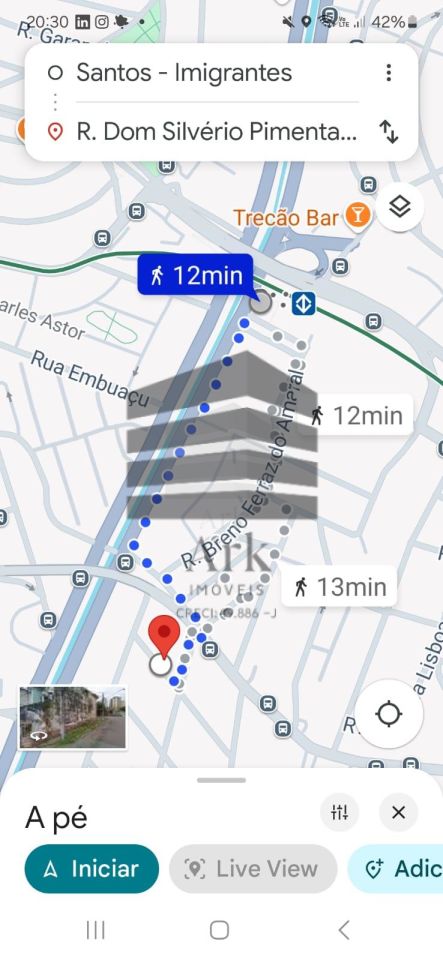The image size is (443, 960).
Task: Edit destination R. Dom Silvério Pimenta
Action: (x=216, y=132)
